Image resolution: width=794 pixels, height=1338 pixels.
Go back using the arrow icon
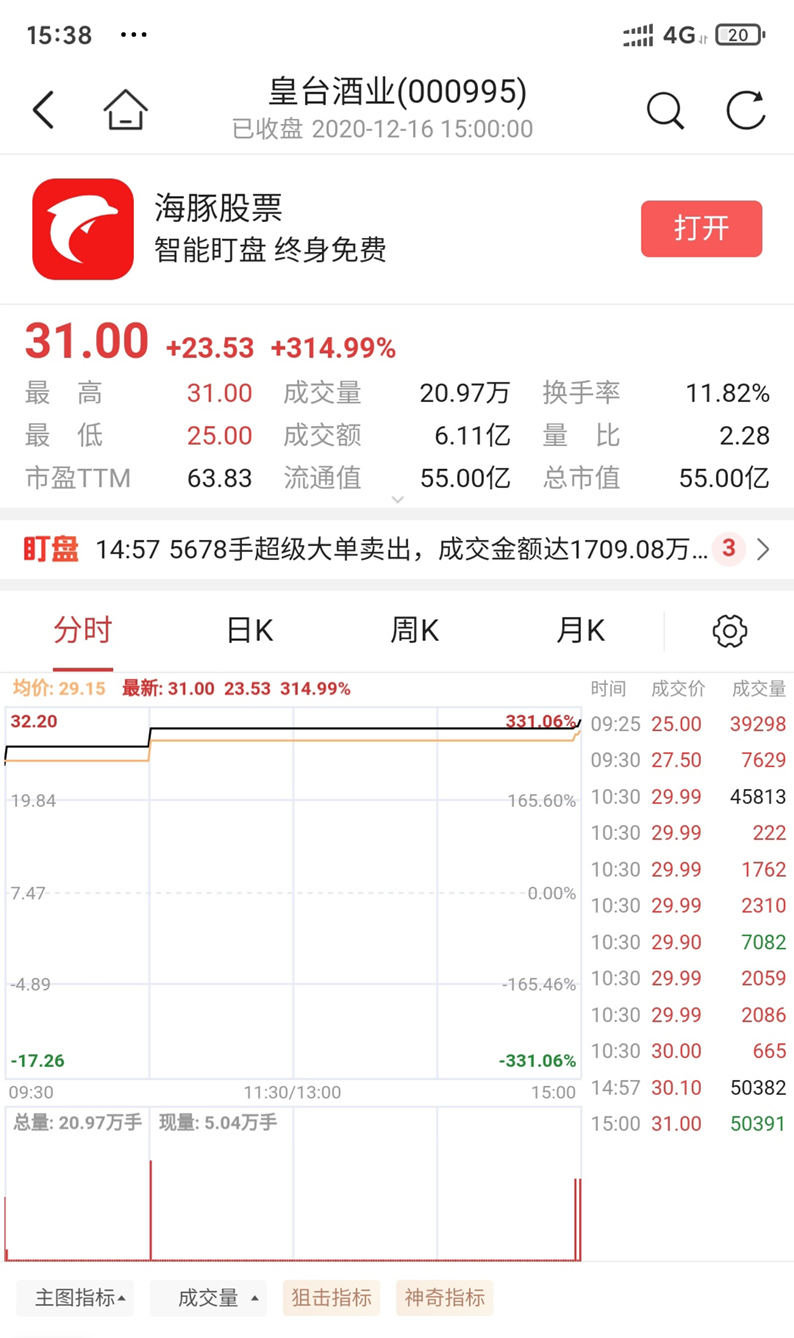click(43, 110)
